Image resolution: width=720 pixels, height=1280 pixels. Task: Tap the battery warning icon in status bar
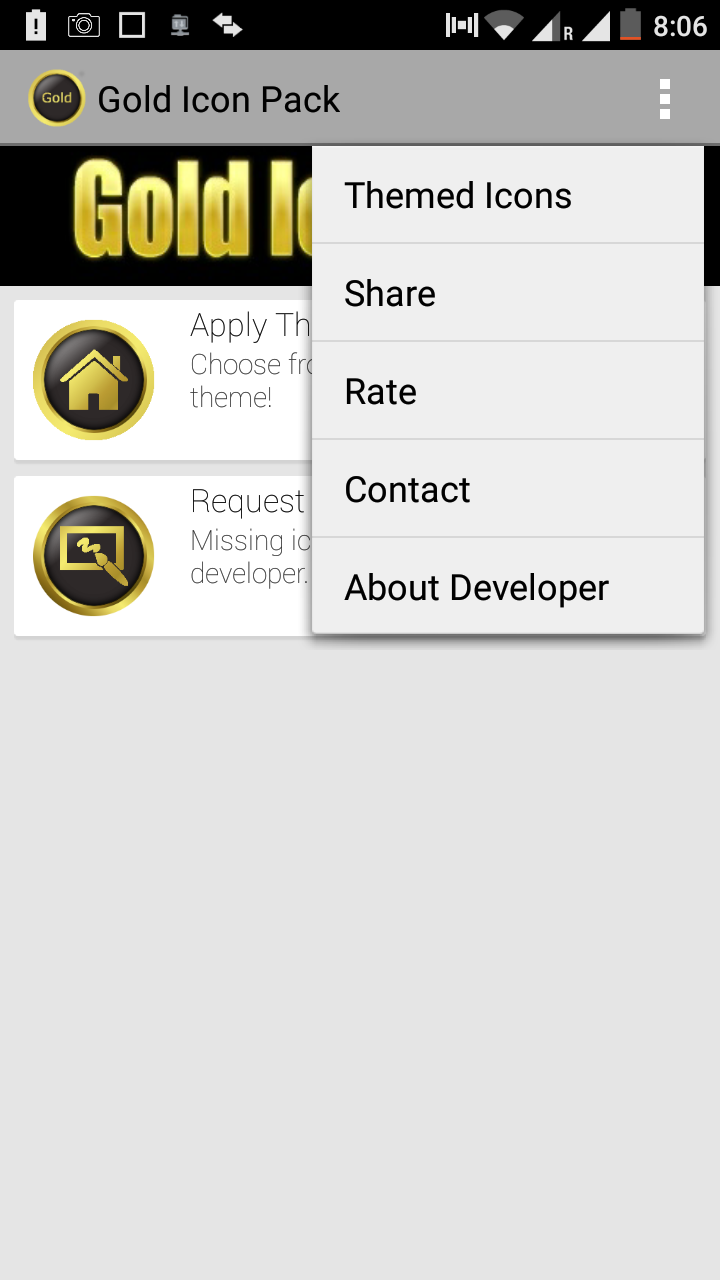tap(34, 24)
